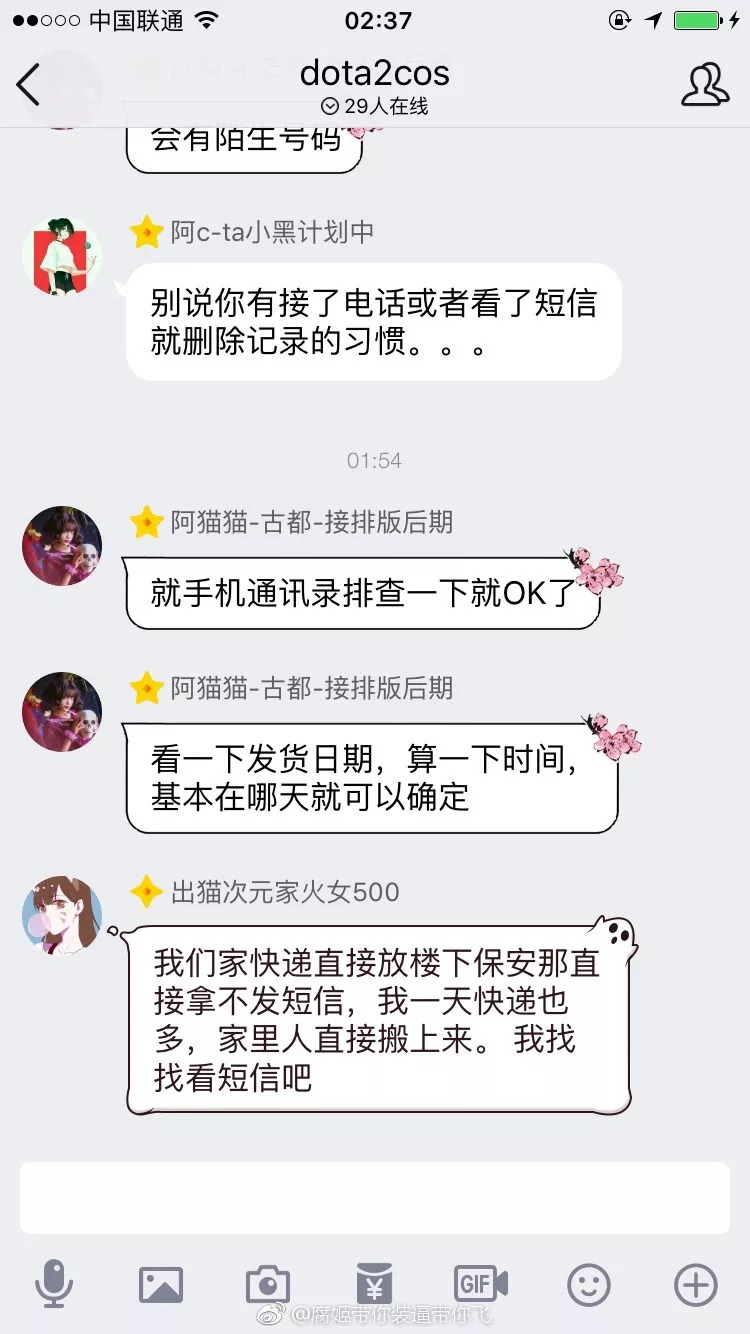Open group members via person icon top right
This screenshot has width=750, height=1334.
coord(706,85)
